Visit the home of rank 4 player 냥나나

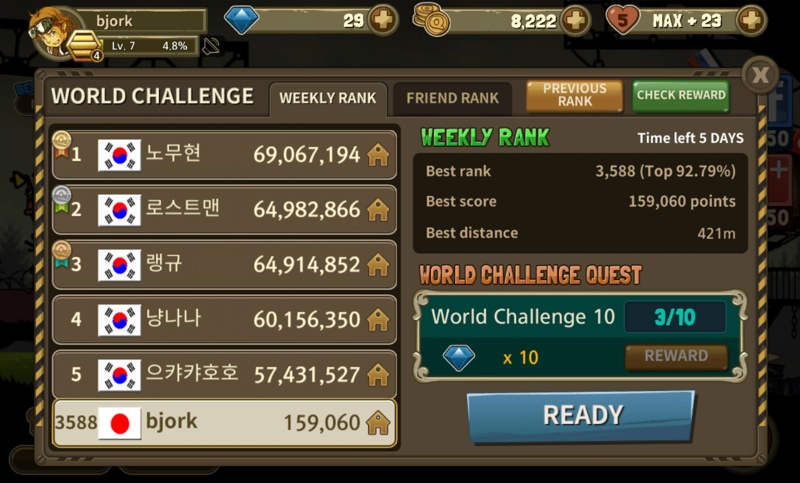pyautogui.click(x=378, y=320)
